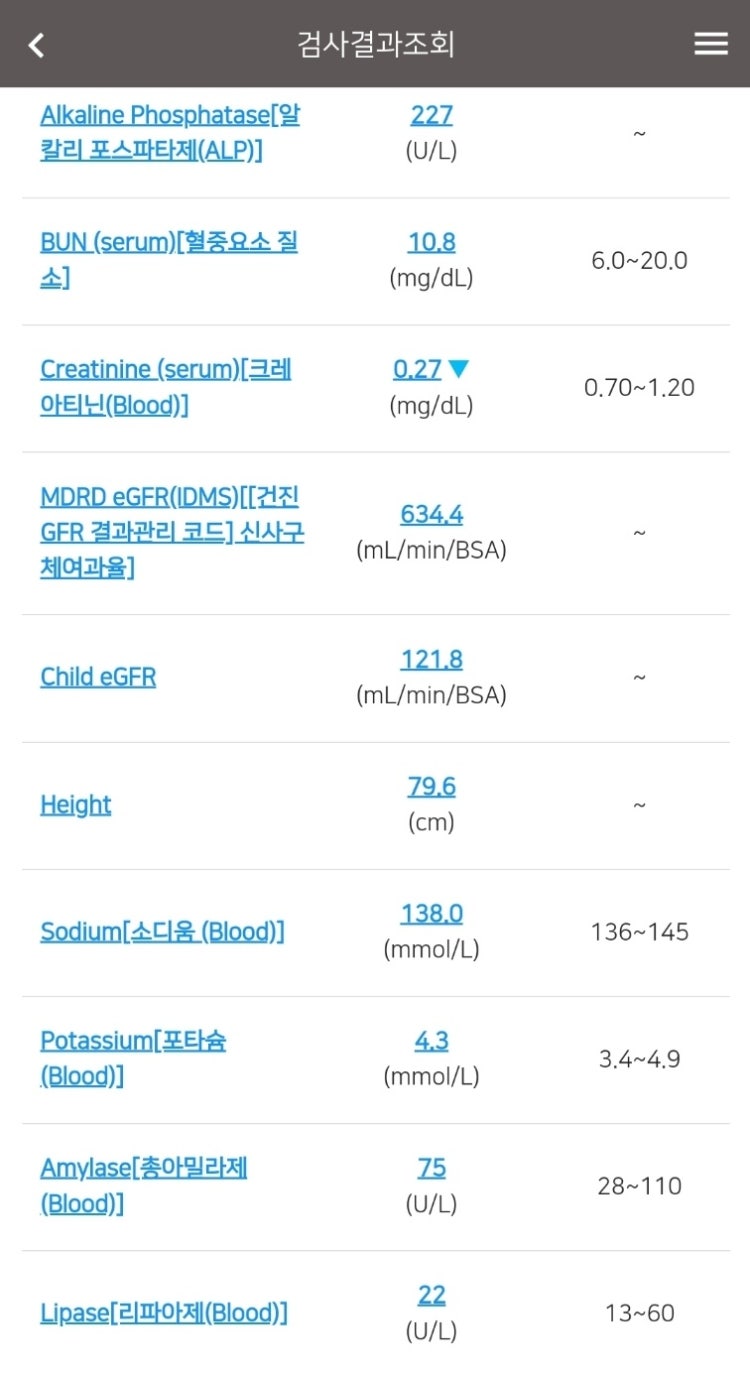This screenshot has height=1373, width=750.
Task: Tap the Height value 79.6
Action: pos(431,787)
